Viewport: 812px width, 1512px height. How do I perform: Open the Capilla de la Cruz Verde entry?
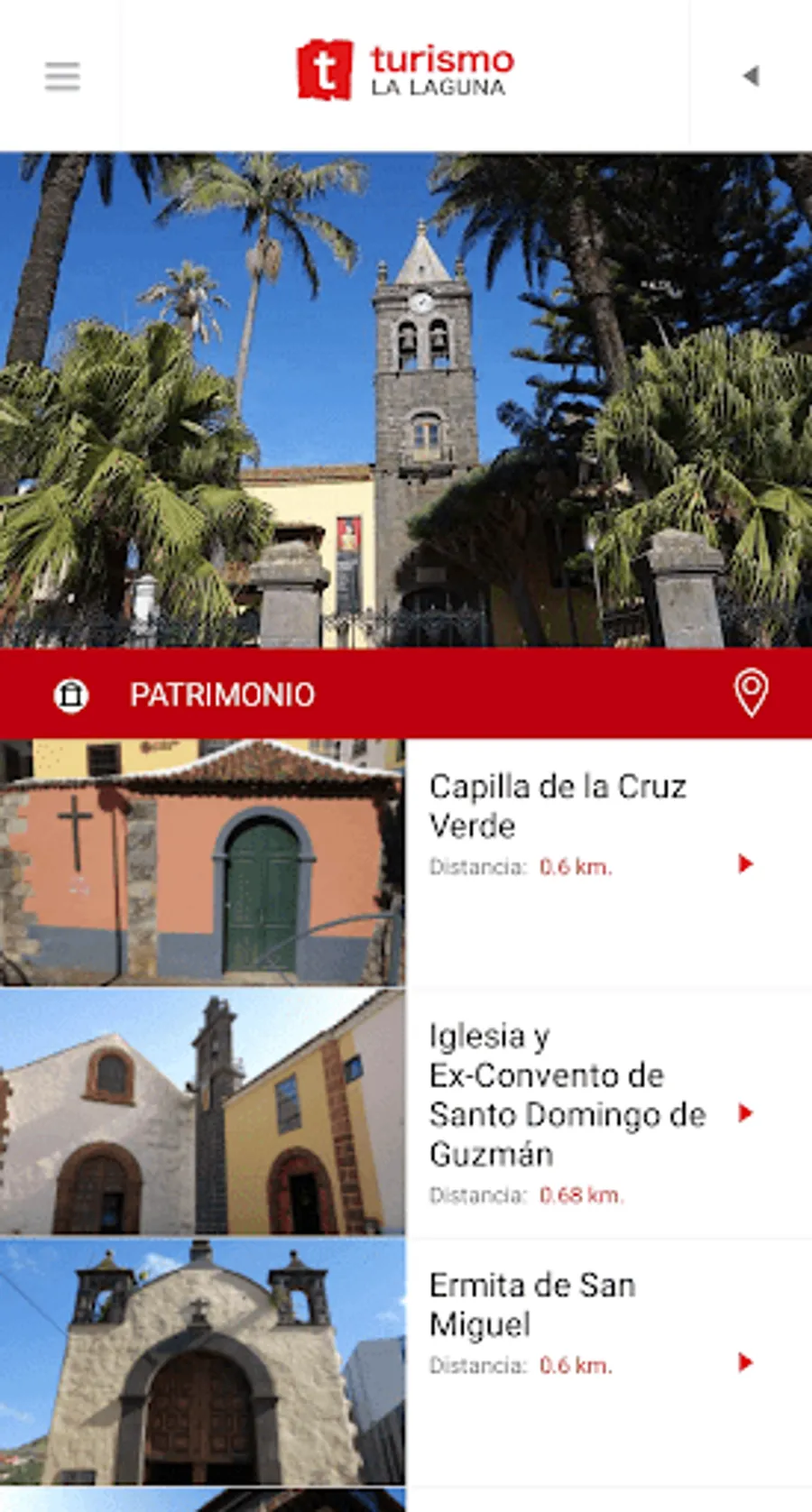coord(557,806)
